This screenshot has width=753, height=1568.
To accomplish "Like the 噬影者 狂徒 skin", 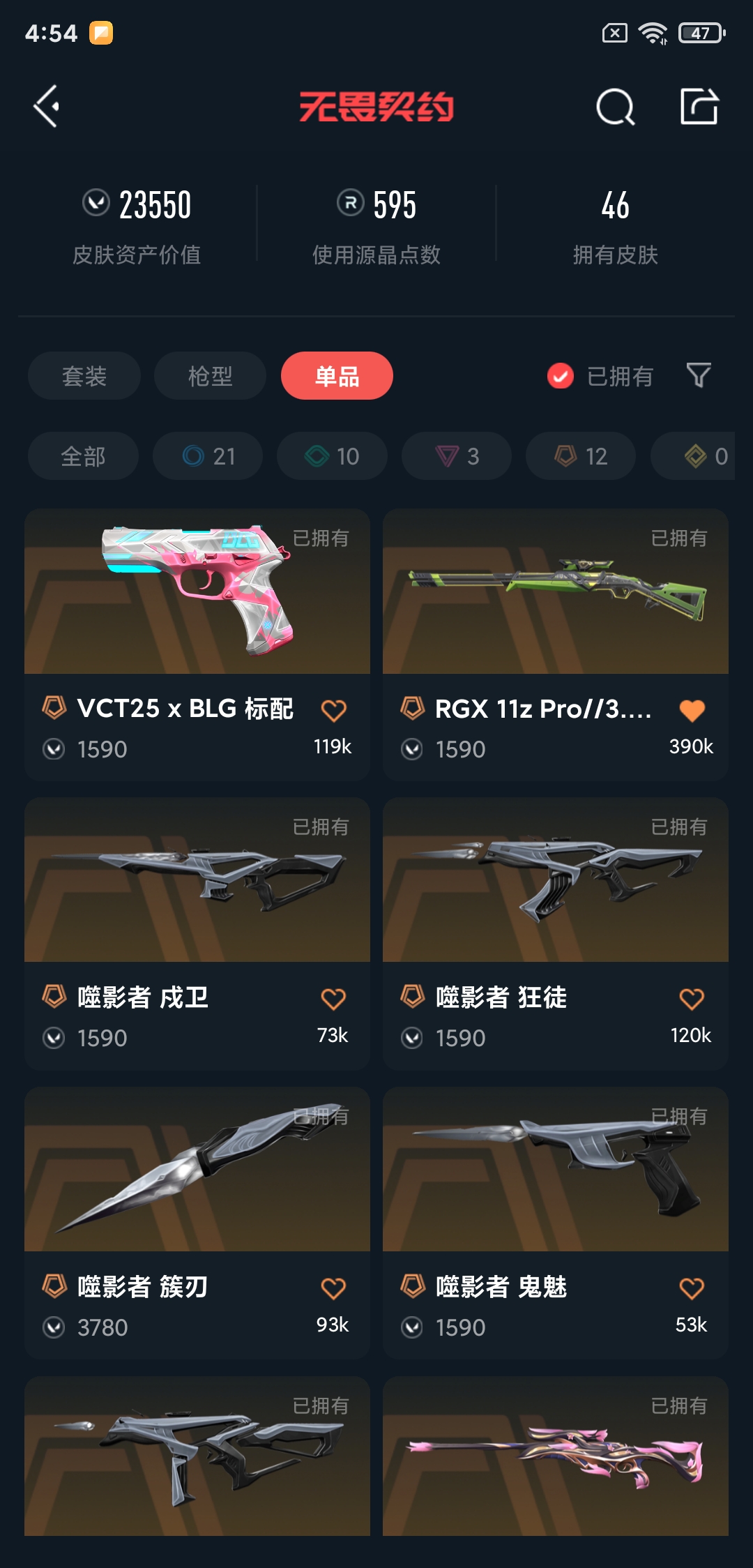I will [x=692, y=999].
